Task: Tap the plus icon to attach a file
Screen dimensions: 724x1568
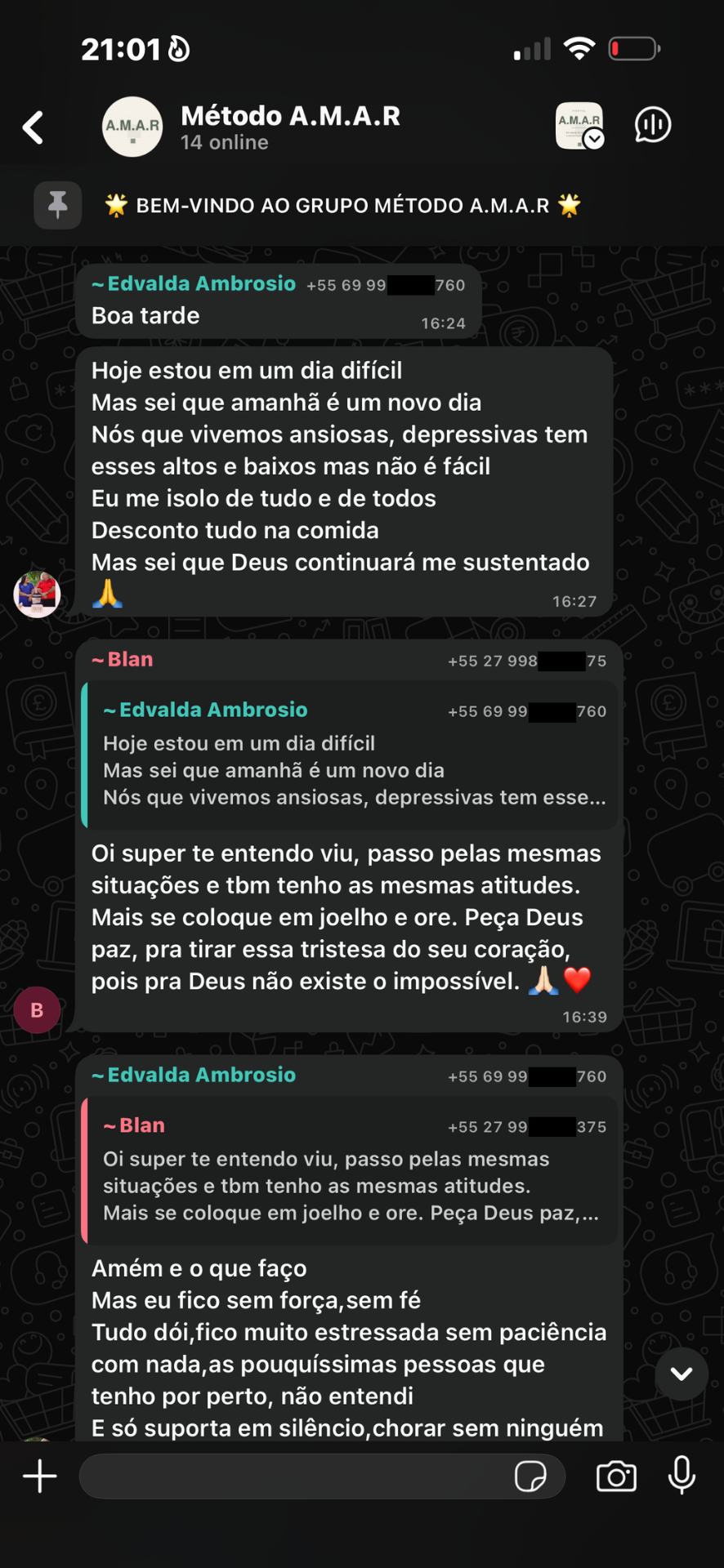Action: pos(39,1476)
